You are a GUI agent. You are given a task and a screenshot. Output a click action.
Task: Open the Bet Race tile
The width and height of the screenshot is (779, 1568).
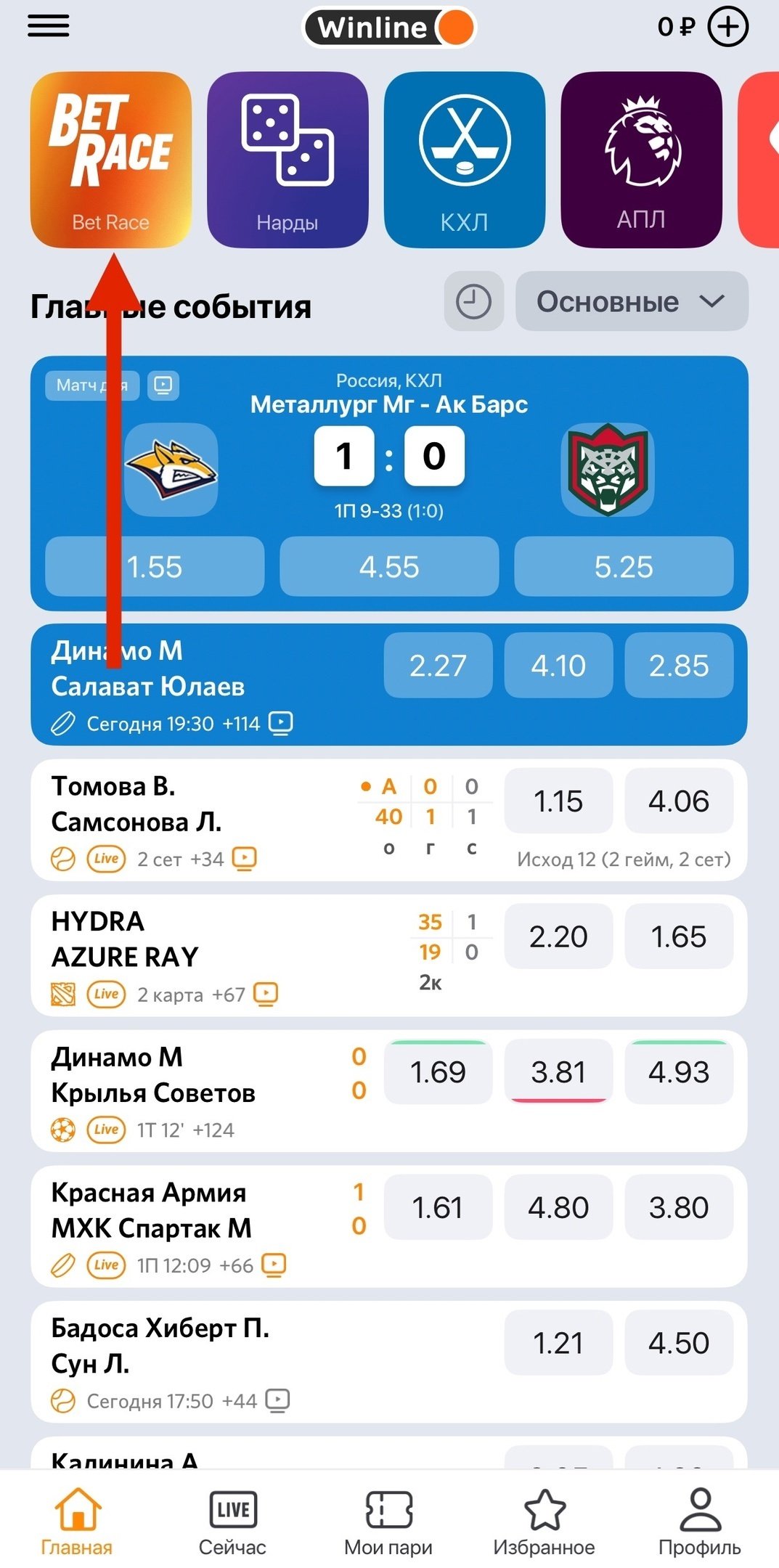[x=110, y=160]
